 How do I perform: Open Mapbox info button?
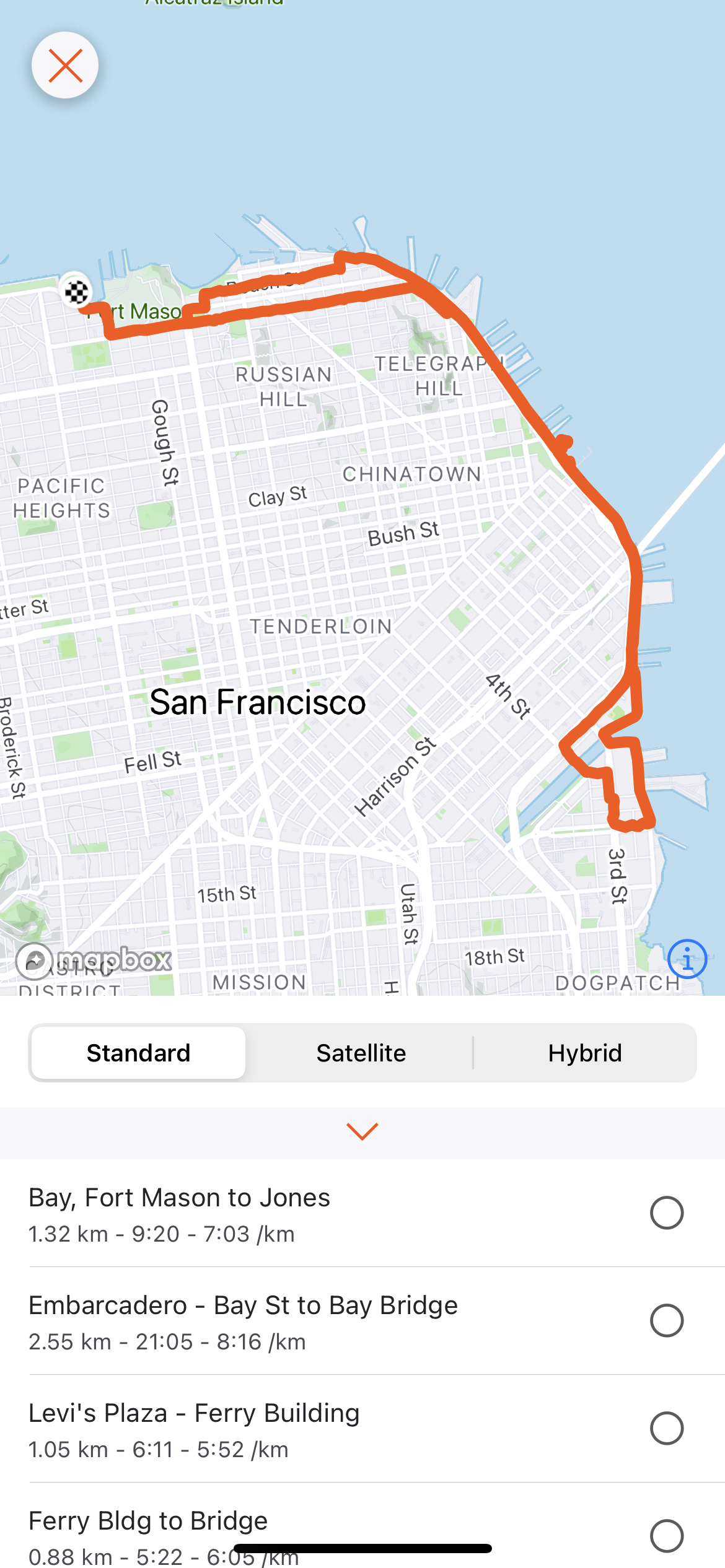click(687, 959)
